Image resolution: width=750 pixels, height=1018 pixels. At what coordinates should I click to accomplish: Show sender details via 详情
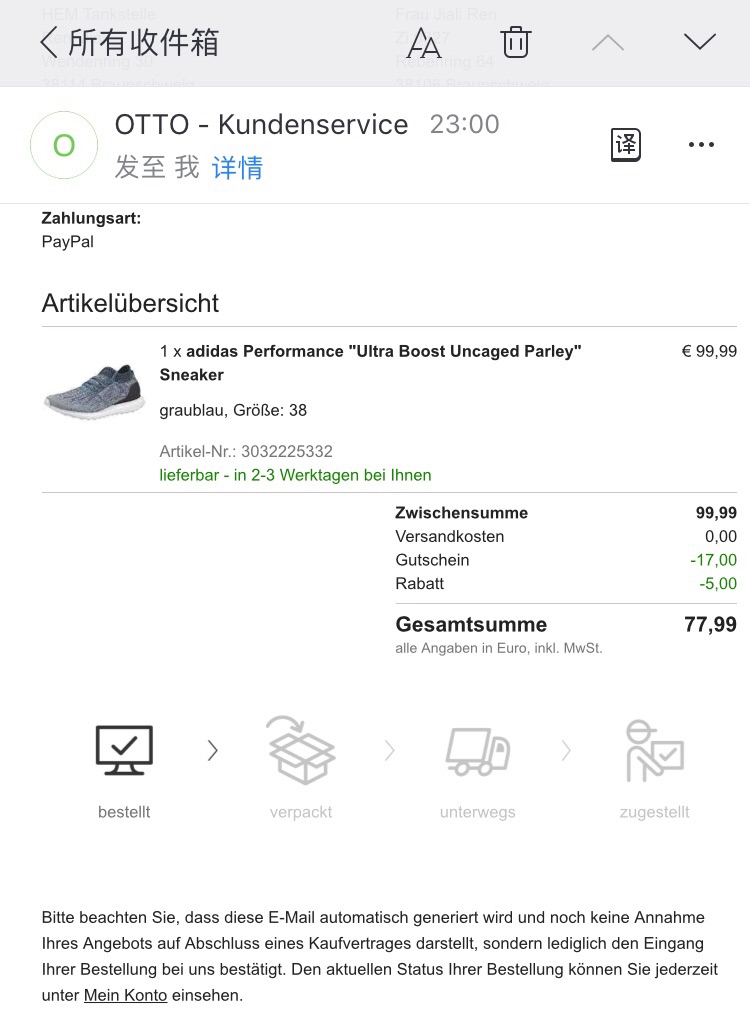(237, 168)
